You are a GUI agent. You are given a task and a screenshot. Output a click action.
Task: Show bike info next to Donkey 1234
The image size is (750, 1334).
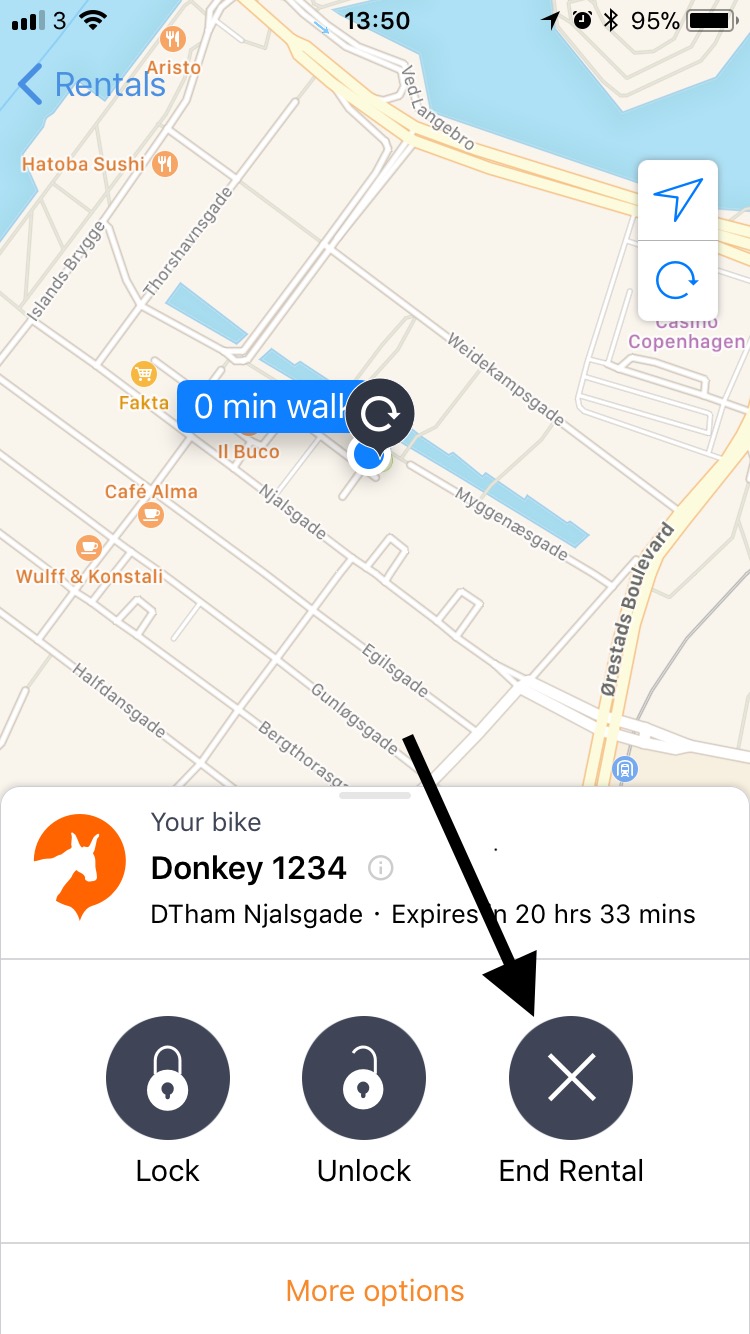pos(380,868)
